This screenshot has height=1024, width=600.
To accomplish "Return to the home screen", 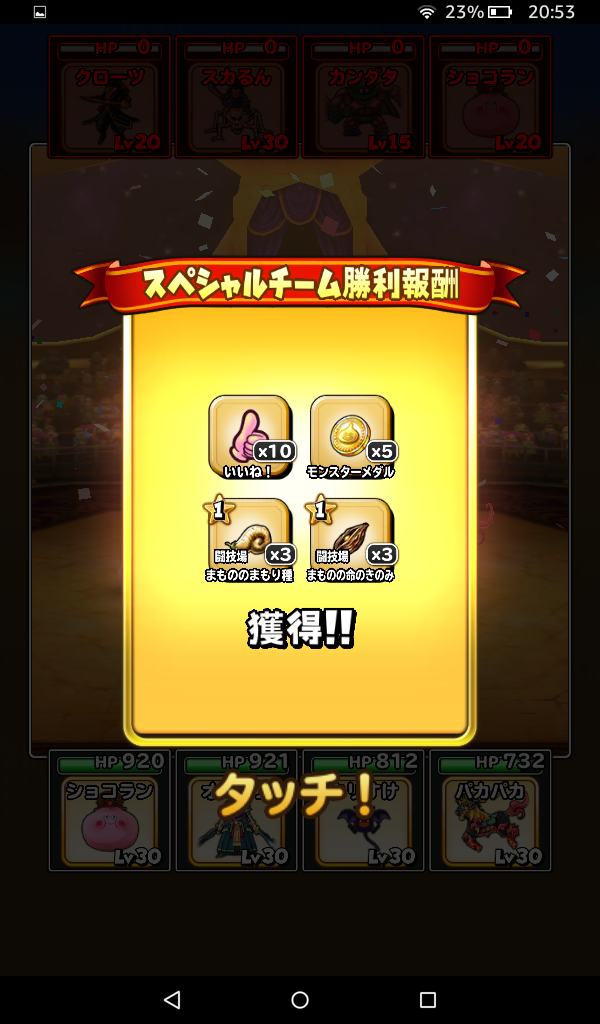I will (x=300, y=999).
